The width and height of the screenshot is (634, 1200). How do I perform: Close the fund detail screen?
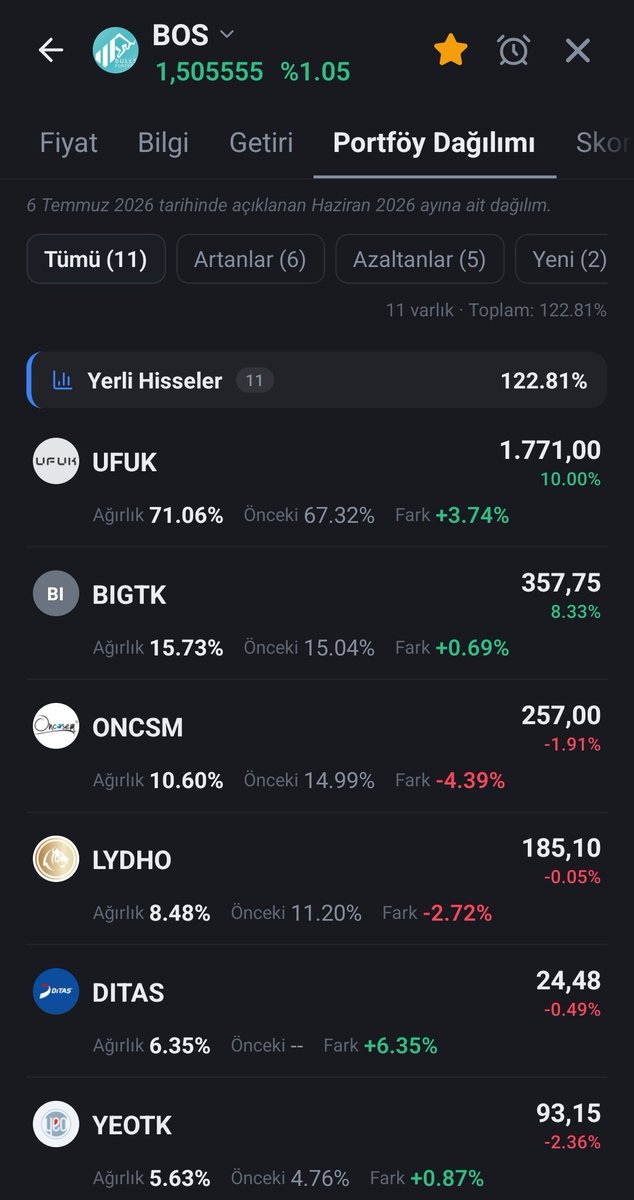578,50
